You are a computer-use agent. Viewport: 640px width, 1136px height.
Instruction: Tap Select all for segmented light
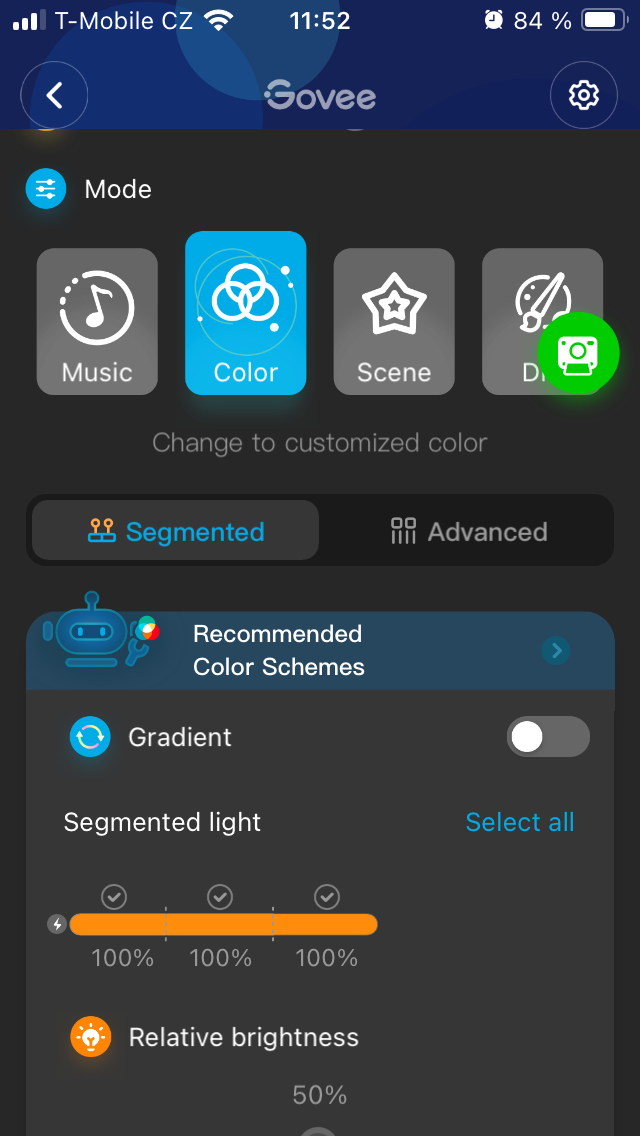coord(519,822)
